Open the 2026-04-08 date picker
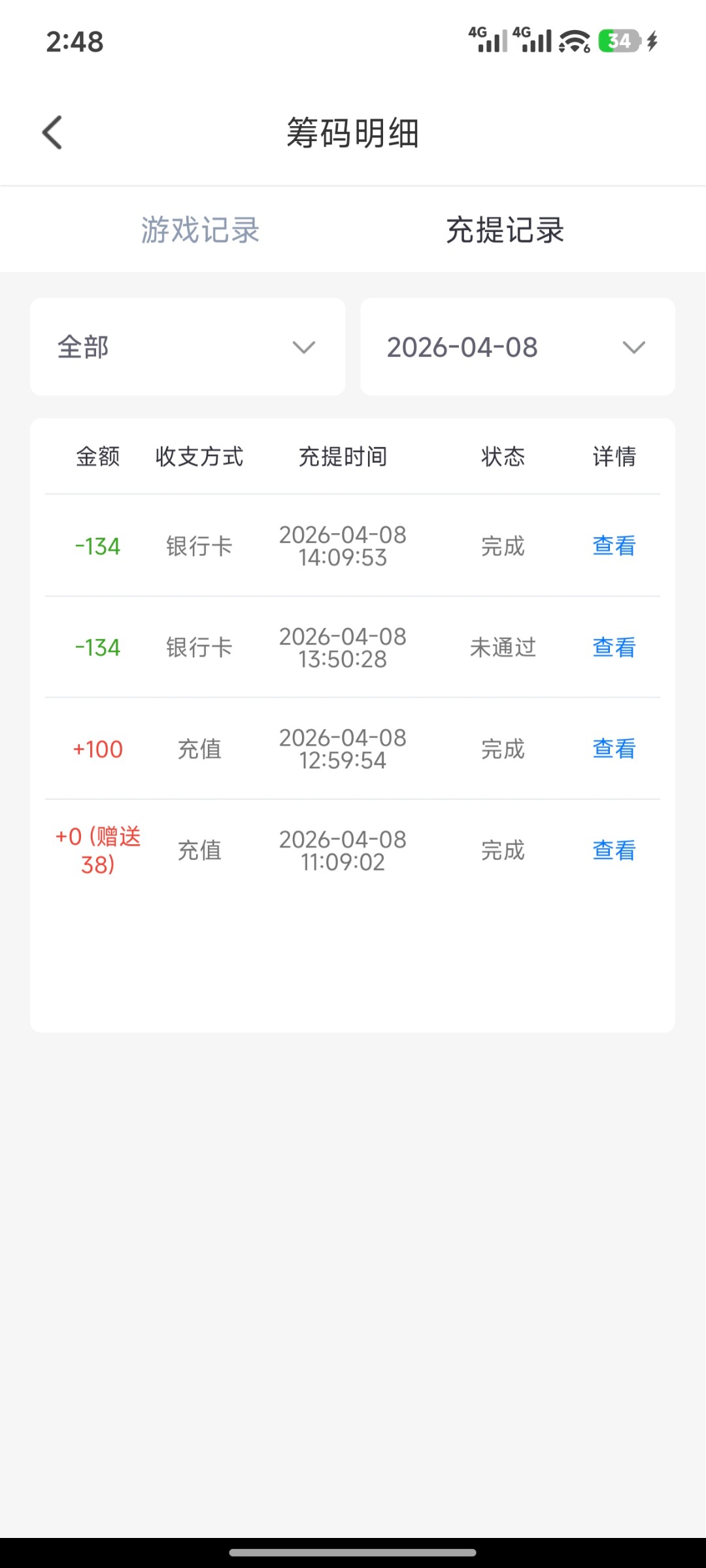The height and width of the screenshot is (1568, 706). tap(517, 347)
